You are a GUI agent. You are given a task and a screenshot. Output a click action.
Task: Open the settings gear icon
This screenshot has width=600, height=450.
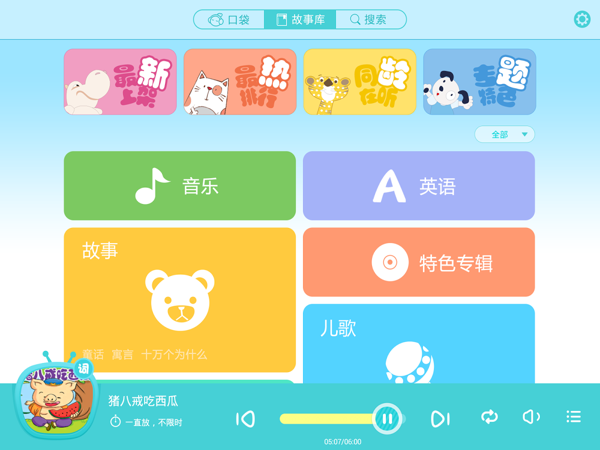tap(582, 19)
